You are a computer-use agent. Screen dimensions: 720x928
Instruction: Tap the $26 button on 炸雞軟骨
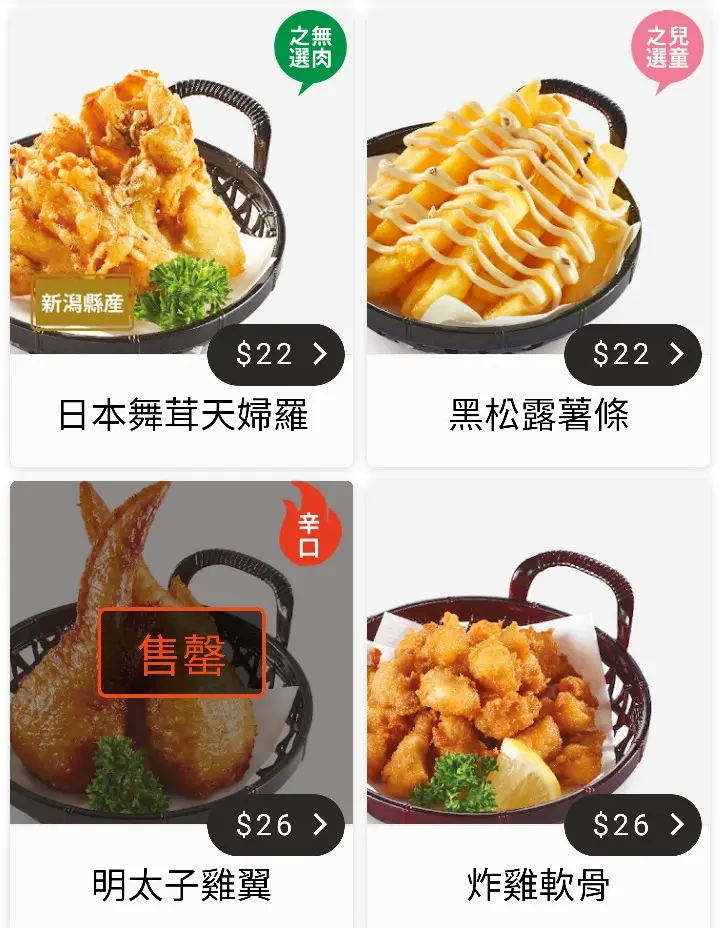(x=633, y=825)
